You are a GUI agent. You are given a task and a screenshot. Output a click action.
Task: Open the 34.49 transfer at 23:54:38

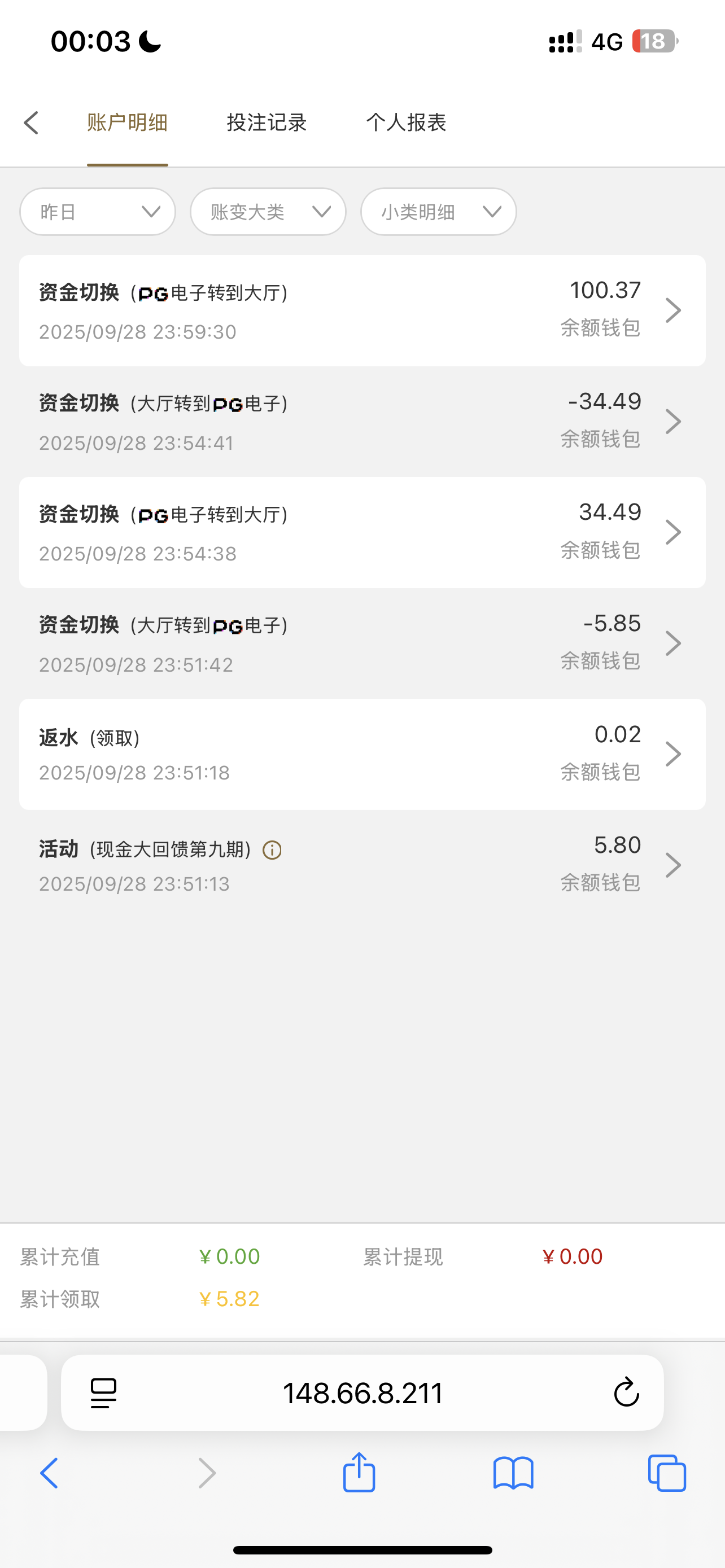pos(362,533)
